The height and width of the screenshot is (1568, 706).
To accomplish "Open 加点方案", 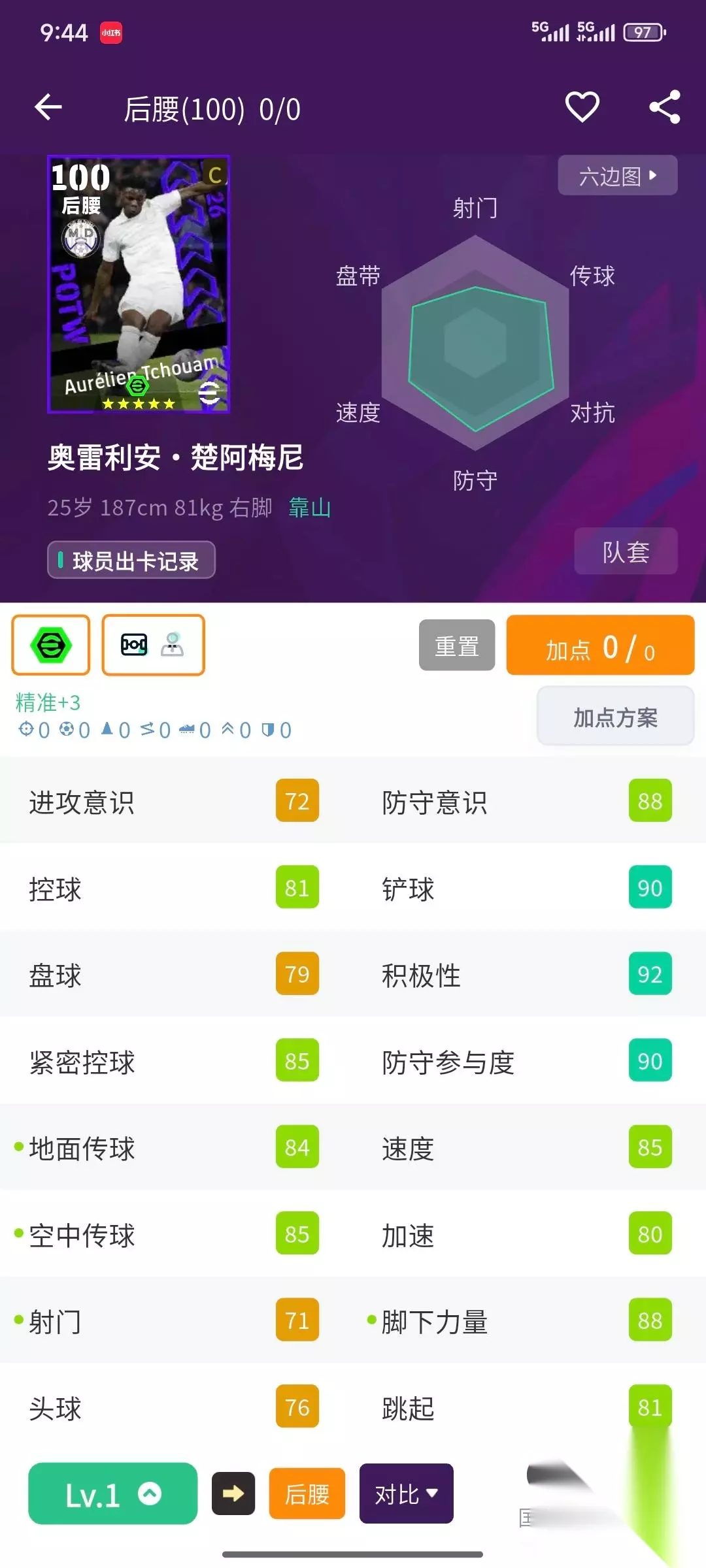I will tap(615, 717).
